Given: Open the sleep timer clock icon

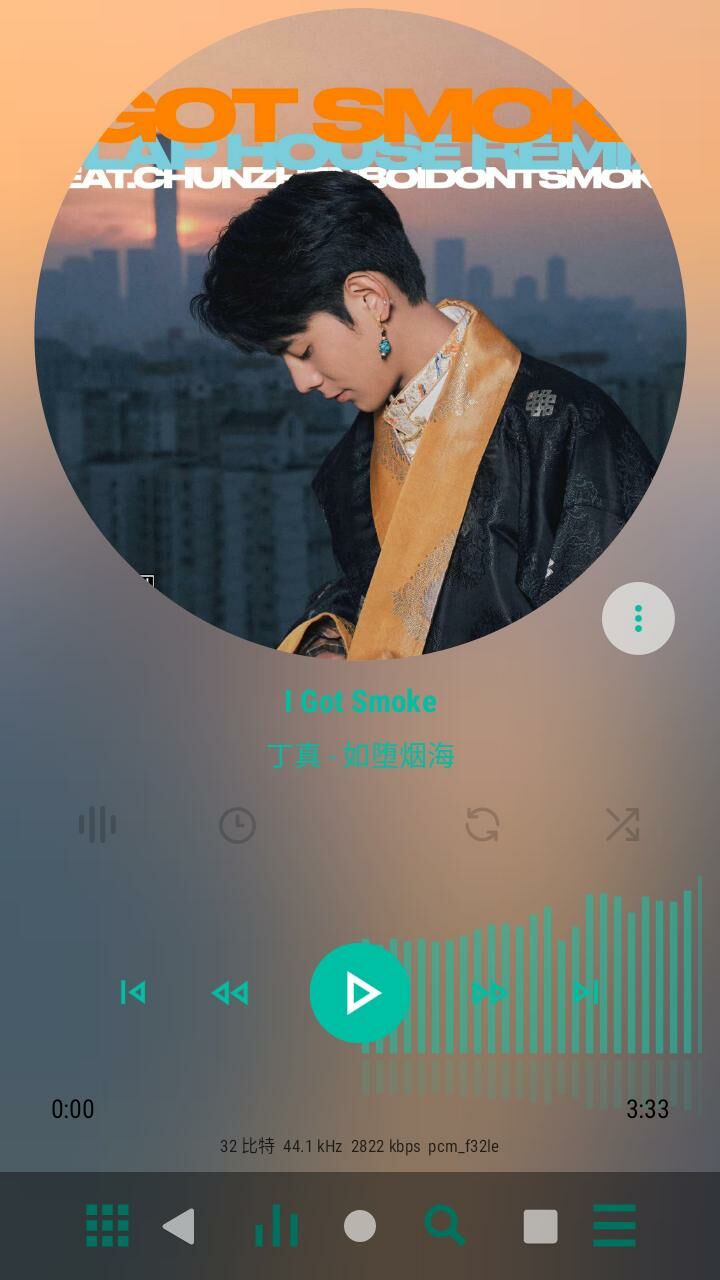Looking at the screenshot, I should (x=238, y=824).
